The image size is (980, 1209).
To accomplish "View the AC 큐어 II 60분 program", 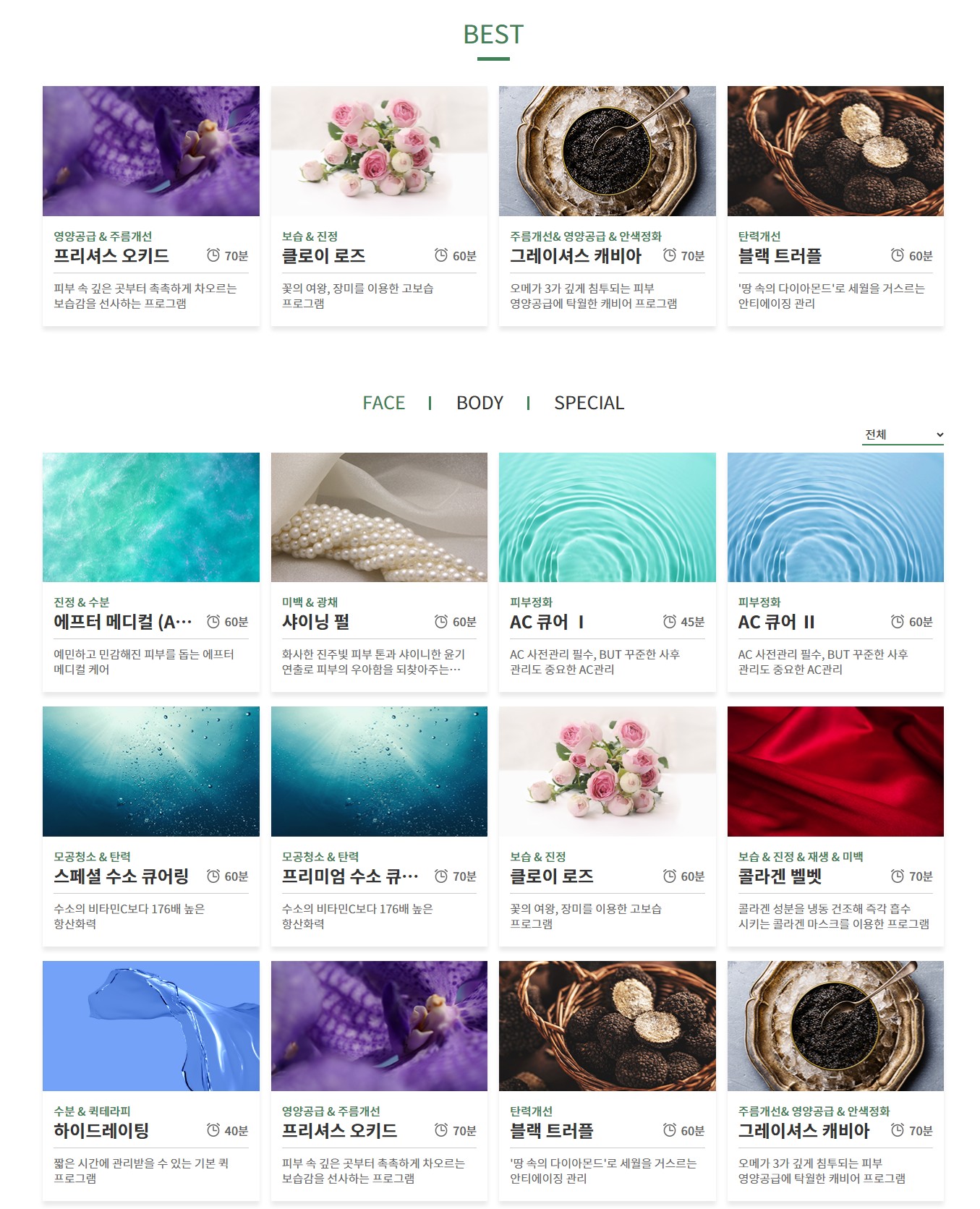I will (x=835, y=571).
